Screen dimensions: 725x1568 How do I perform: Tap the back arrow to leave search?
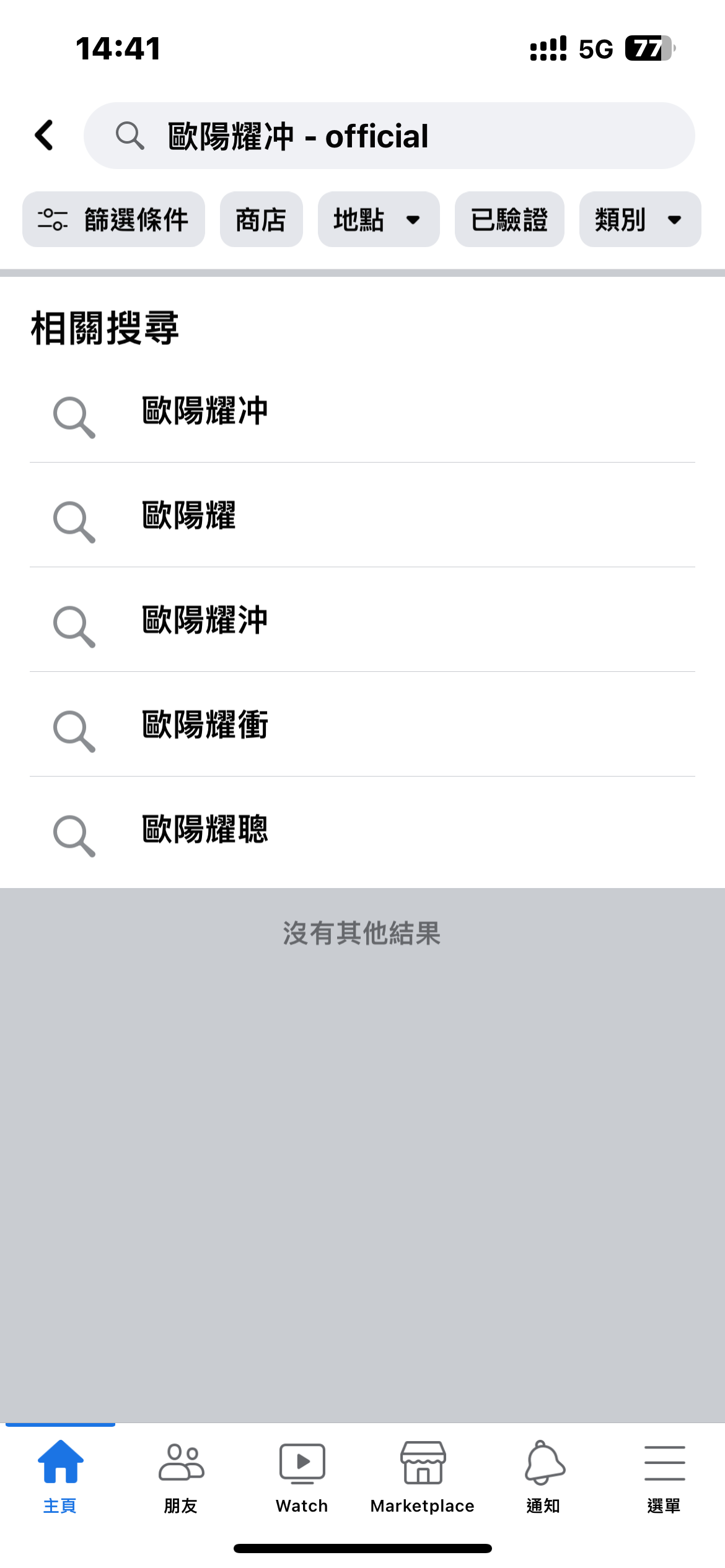pyautogui.click(x=44, y=135)
